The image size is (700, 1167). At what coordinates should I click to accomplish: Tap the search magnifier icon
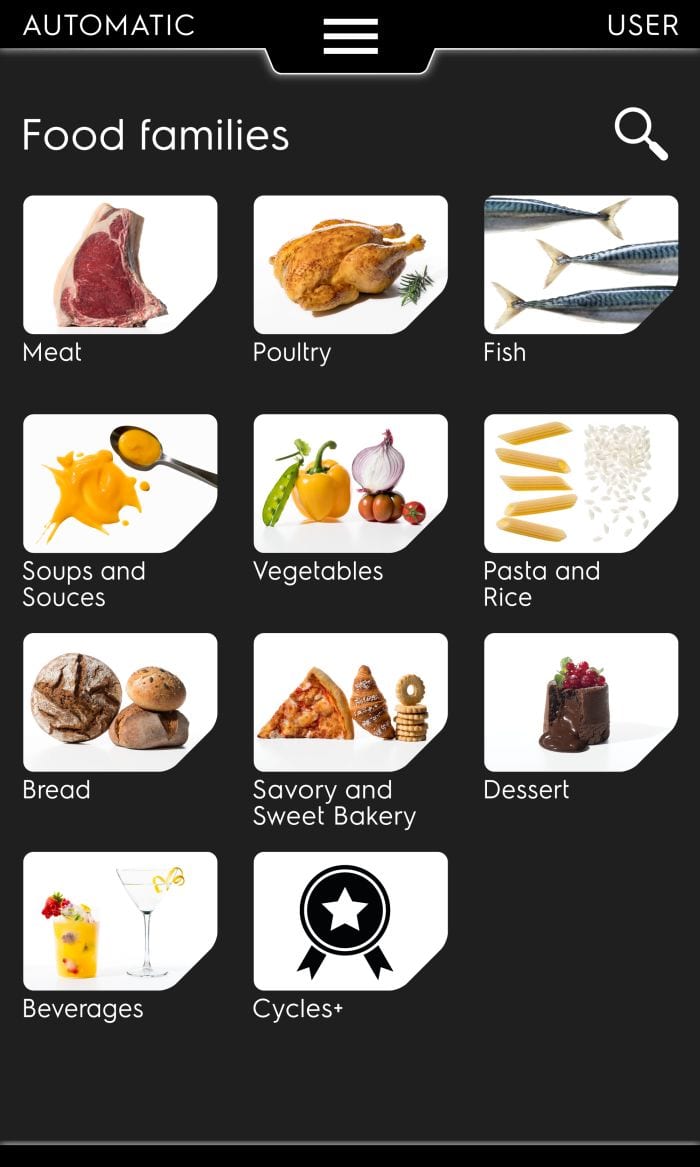pos(640,134)
